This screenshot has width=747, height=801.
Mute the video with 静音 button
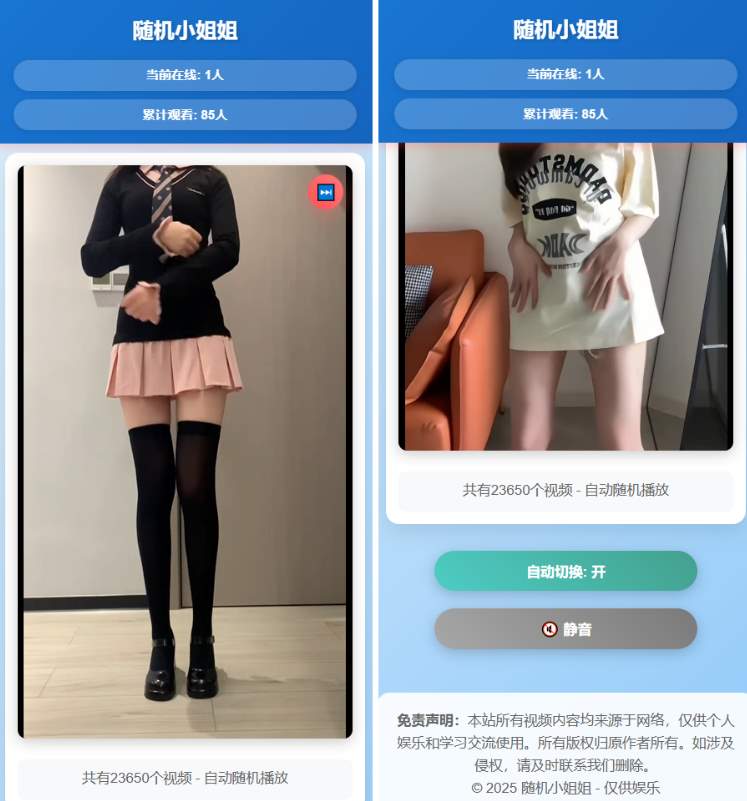point(565,629)
